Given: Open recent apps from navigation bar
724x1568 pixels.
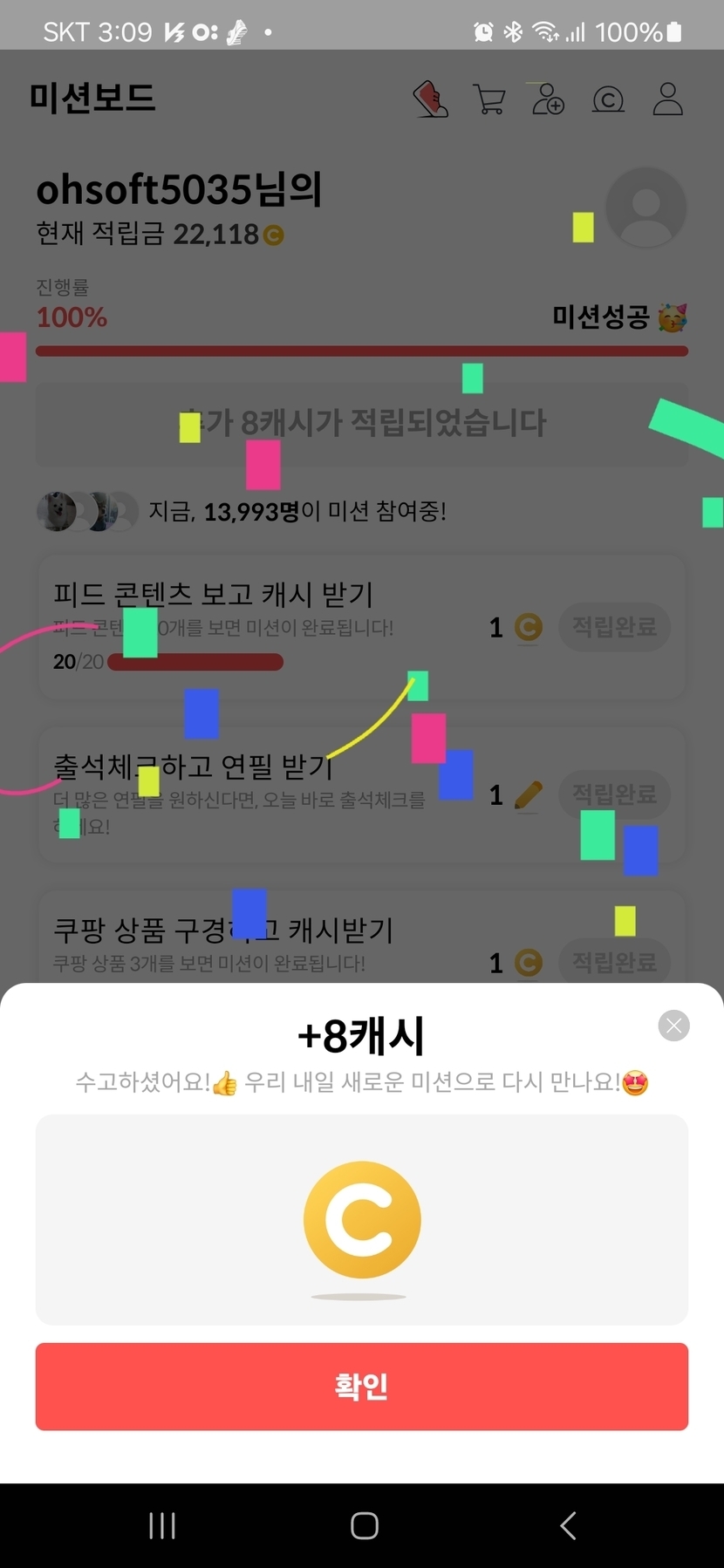Looking at the screenshot, I should coord(162,1525).
